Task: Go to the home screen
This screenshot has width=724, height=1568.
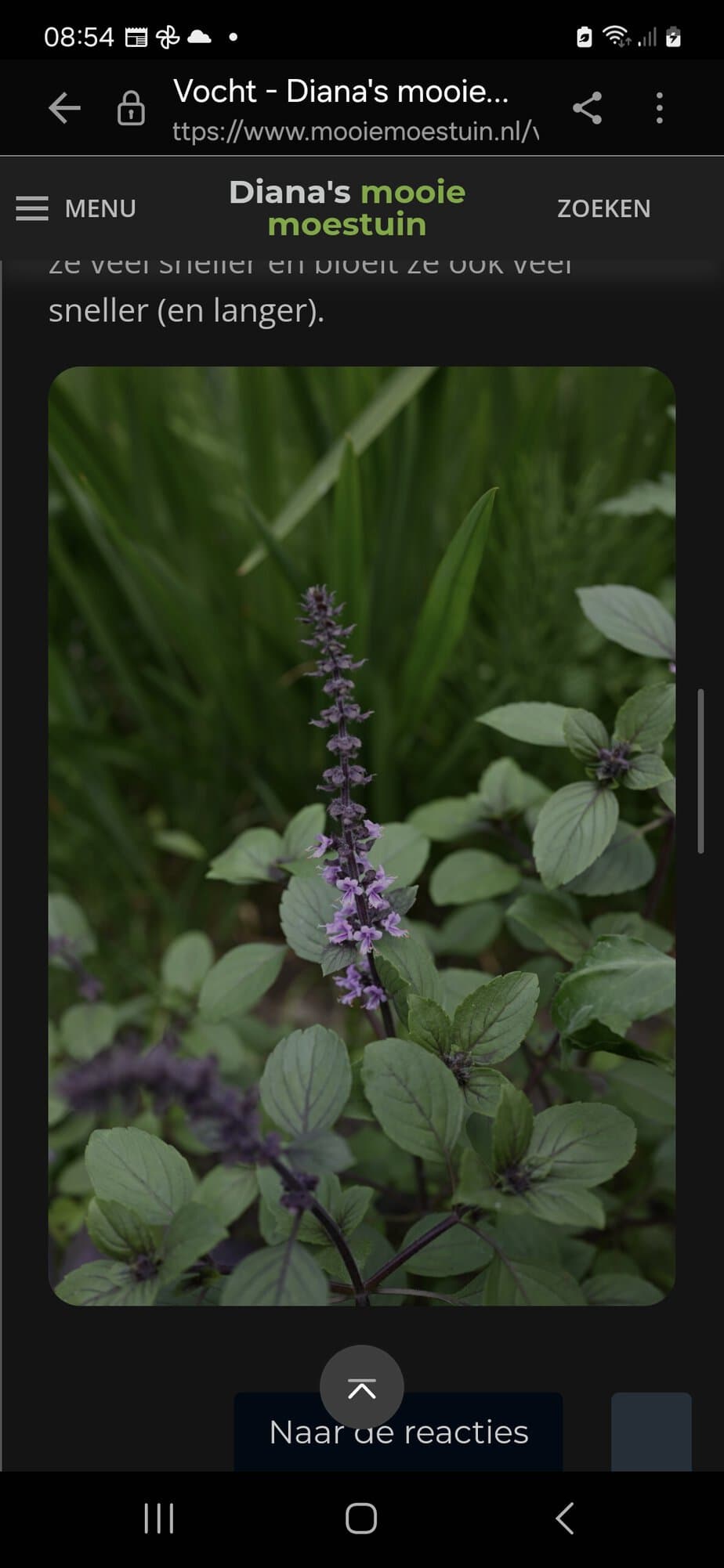Action: pos(361,1519)
